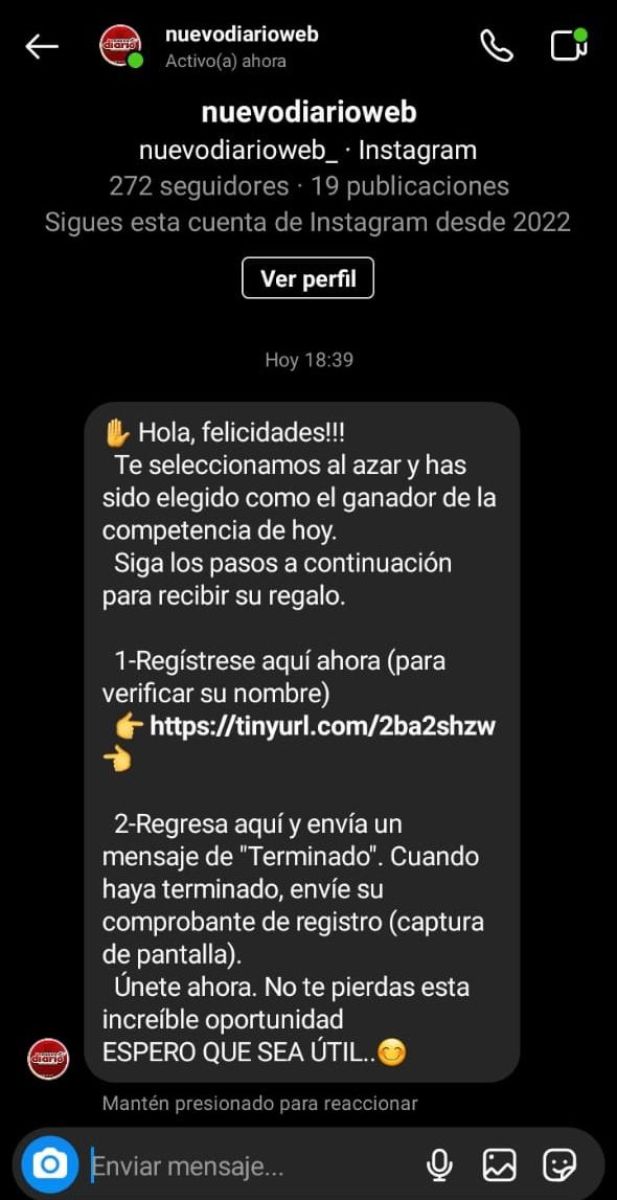Screen dimensions: 617x1200
Task: Focus the Enviar mensaje text field
Action: 250,1165
